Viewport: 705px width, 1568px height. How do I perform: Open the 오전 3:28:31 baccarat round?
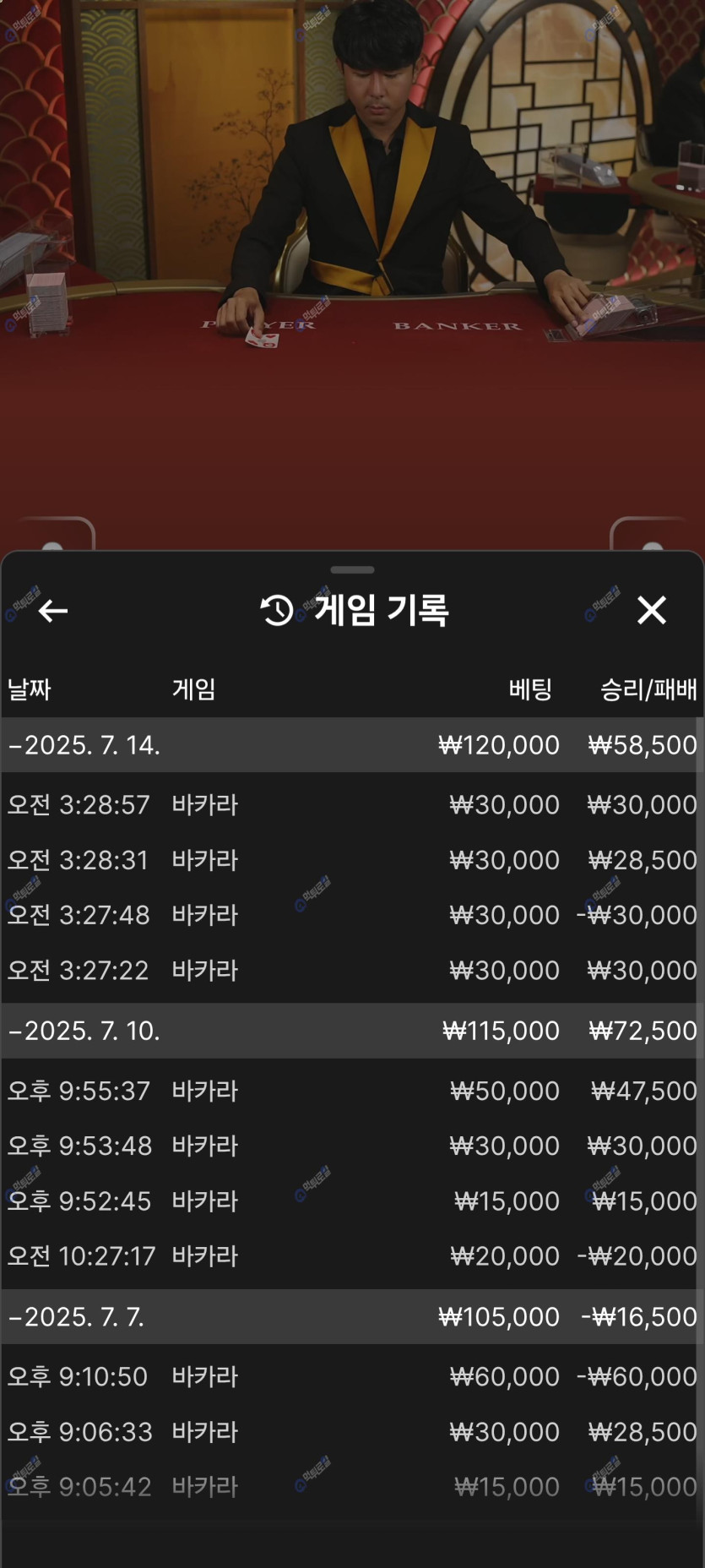[352, 860]
